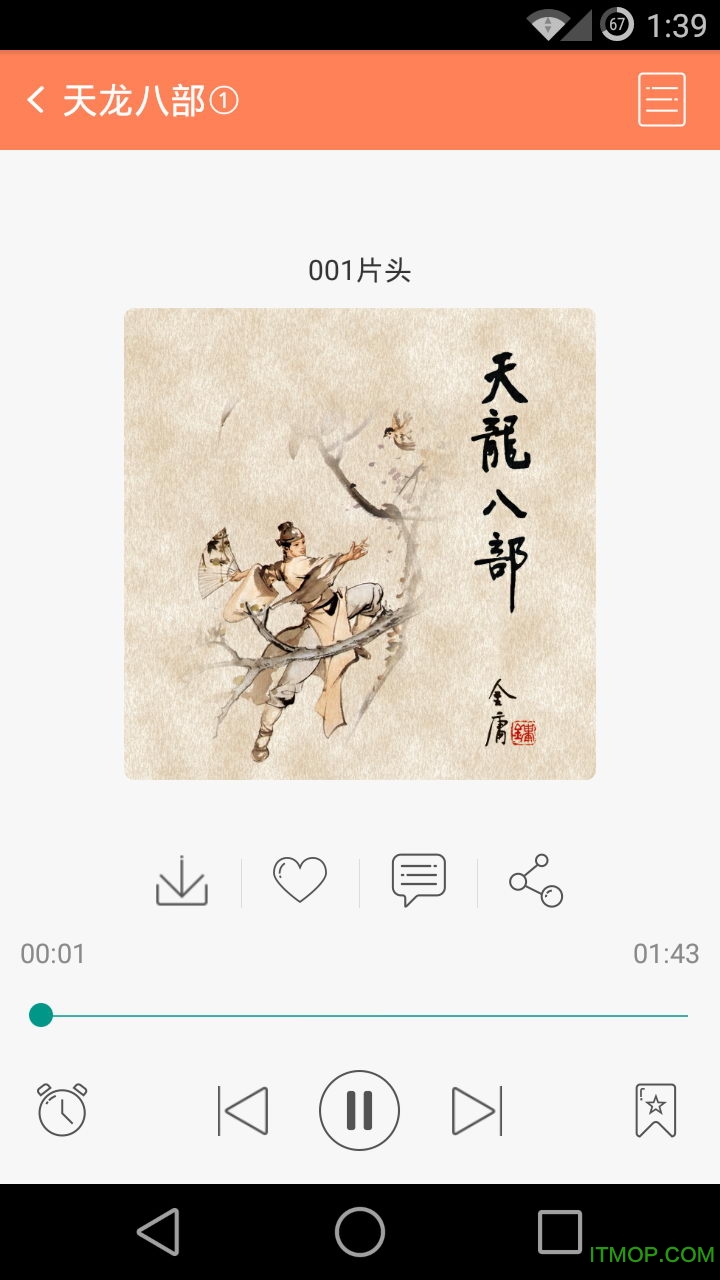Select the episode title 001片头

click(358, 271)
